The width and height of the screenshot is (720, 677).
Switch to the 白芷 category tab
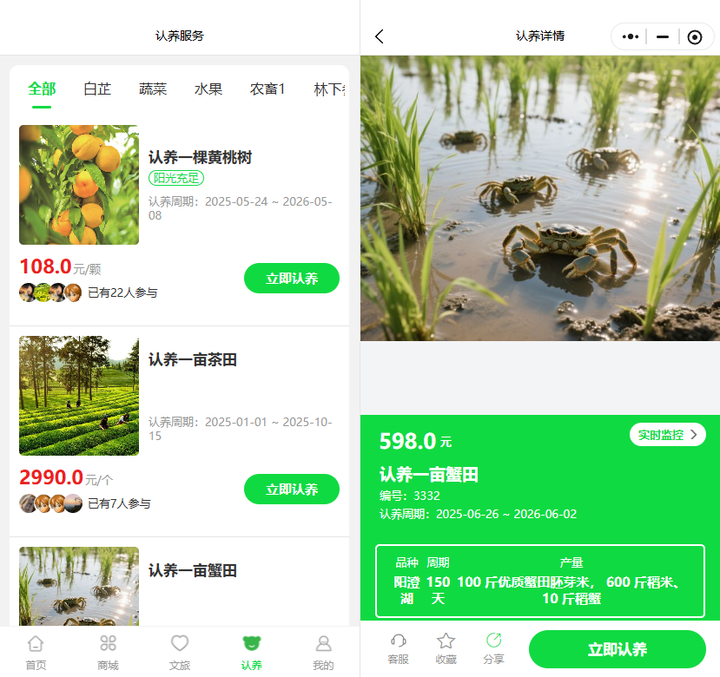97,89
